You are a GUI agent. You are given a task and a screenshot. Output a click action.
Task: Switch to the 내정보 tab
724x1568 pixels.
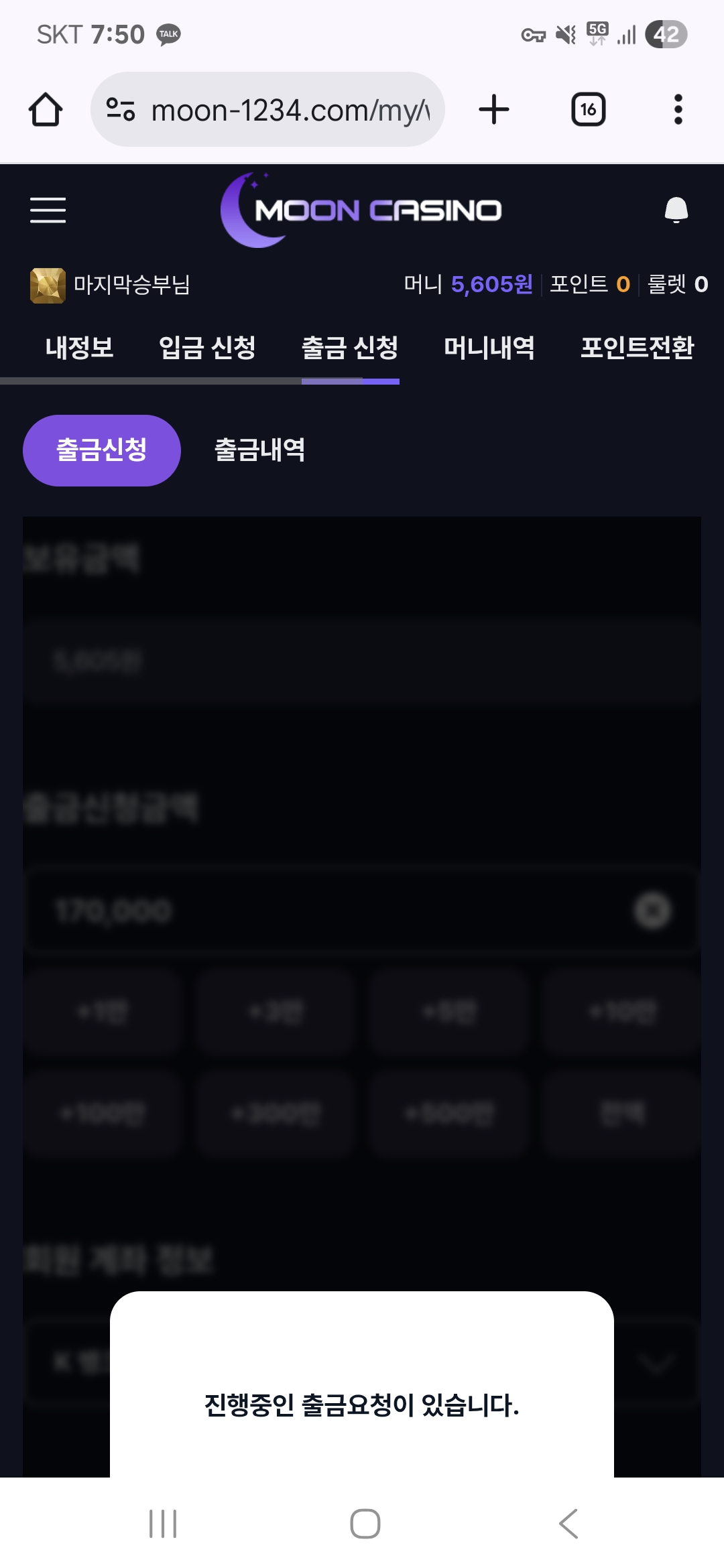[79, 347]
